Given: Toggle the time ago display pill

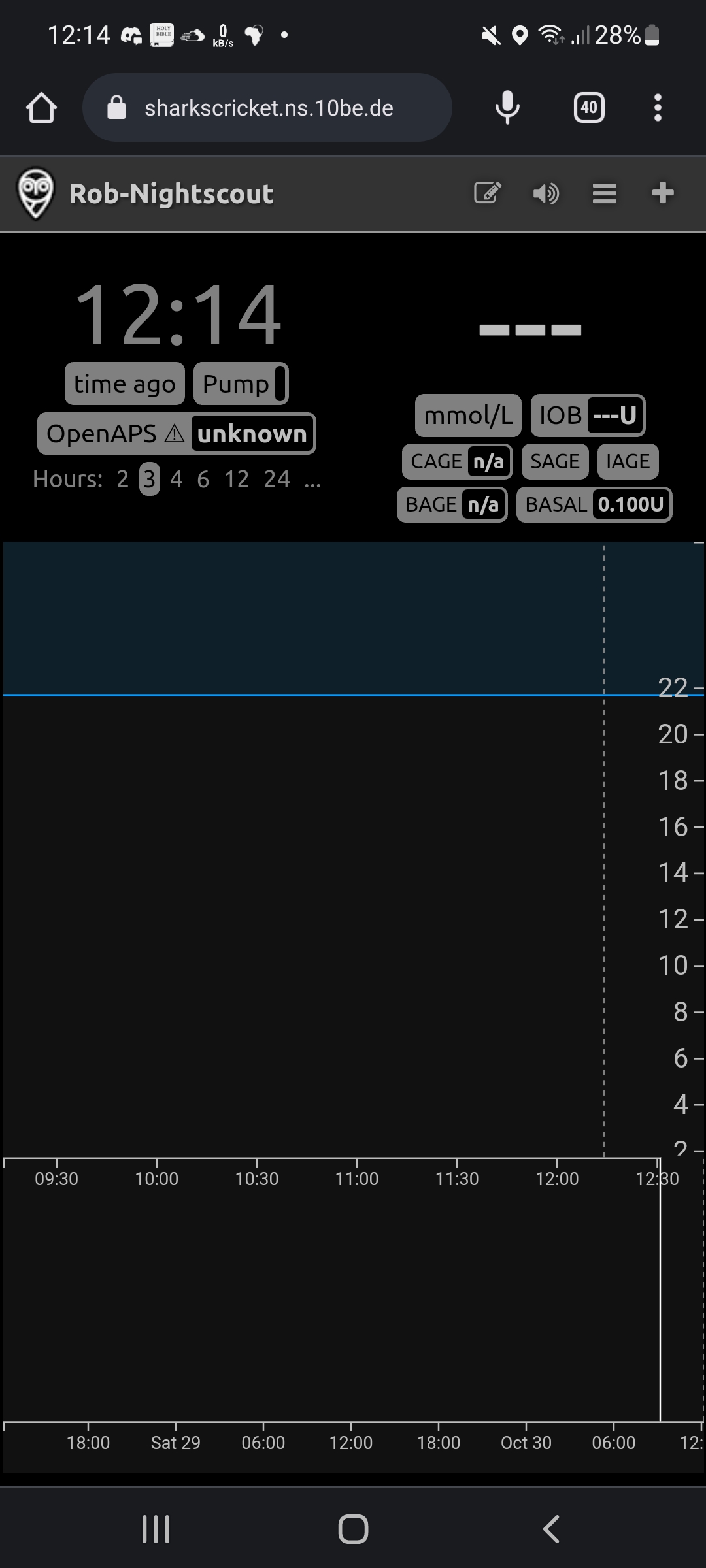Looking at the screenshot, I should click(x=124, y=384).
